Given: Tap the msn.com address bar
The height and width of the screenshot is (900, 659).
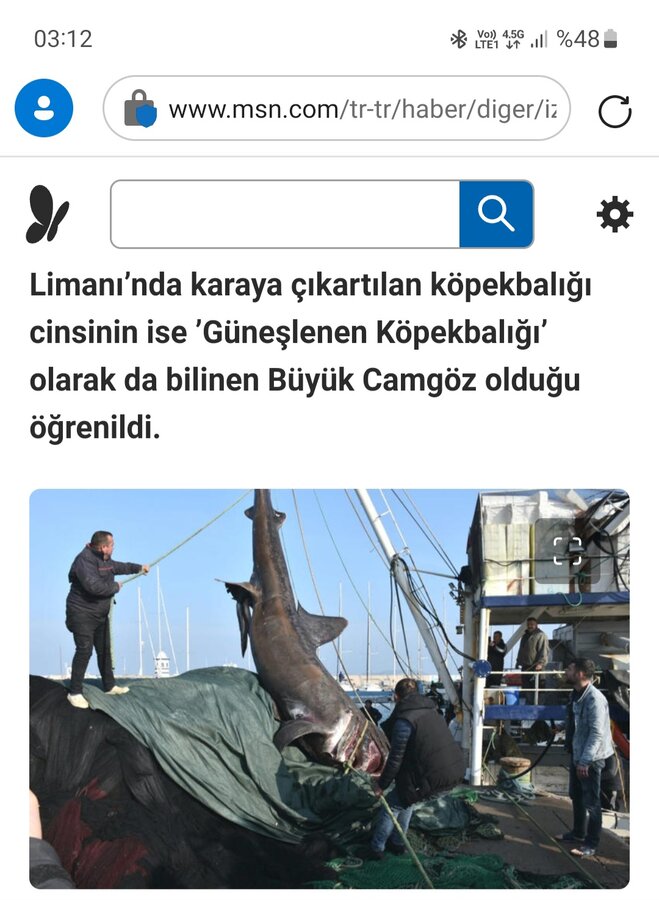Looking at the screenshot, I should (360, 109).
